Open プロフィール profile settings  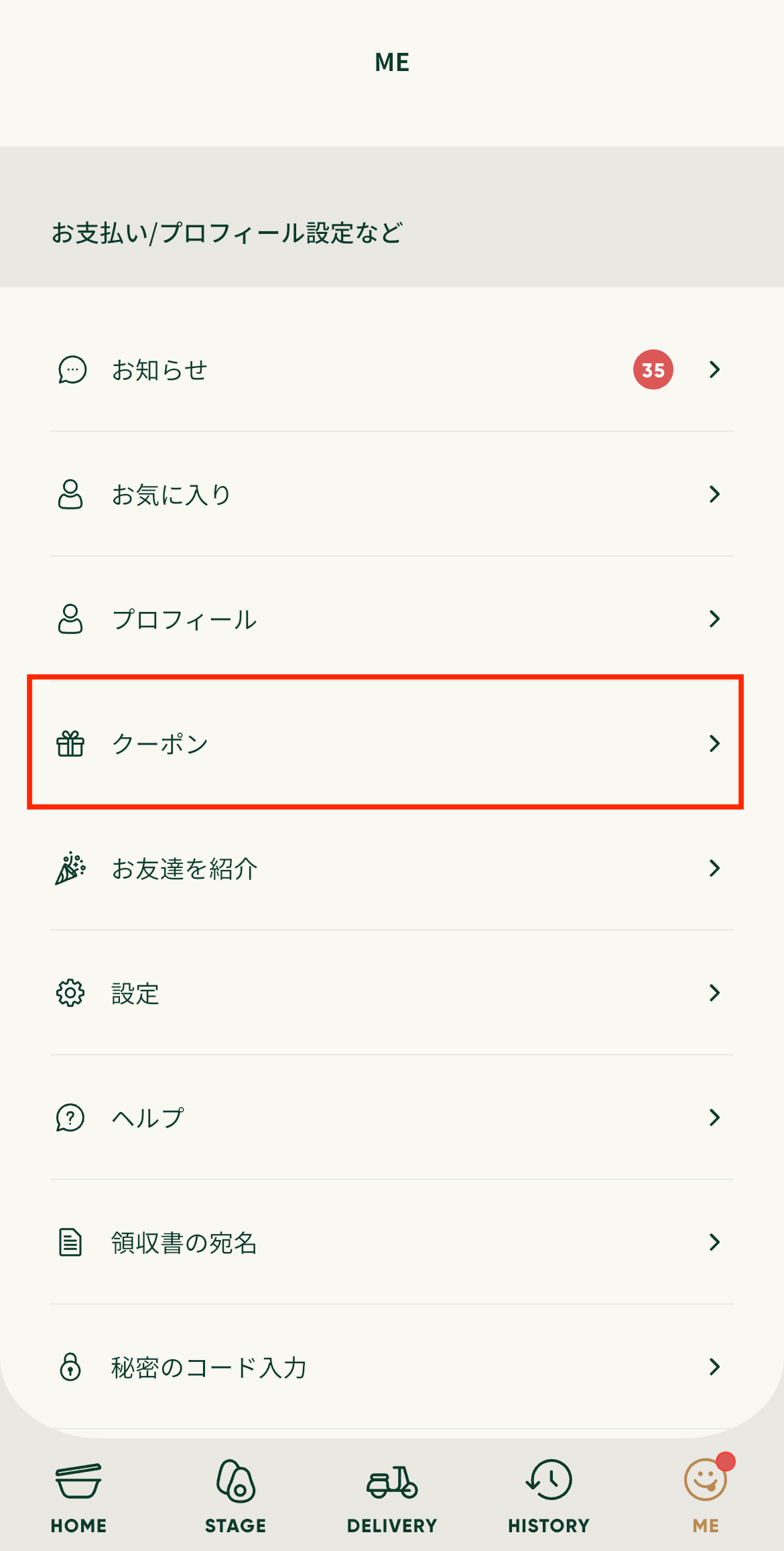391,619
